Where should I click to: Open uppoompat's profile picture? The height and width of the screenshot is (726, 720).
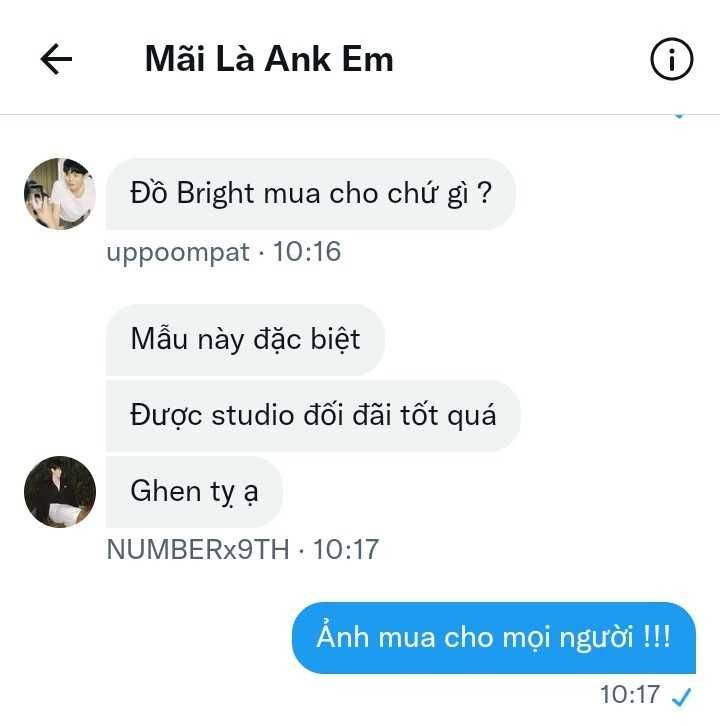click(x=60, y=194)
